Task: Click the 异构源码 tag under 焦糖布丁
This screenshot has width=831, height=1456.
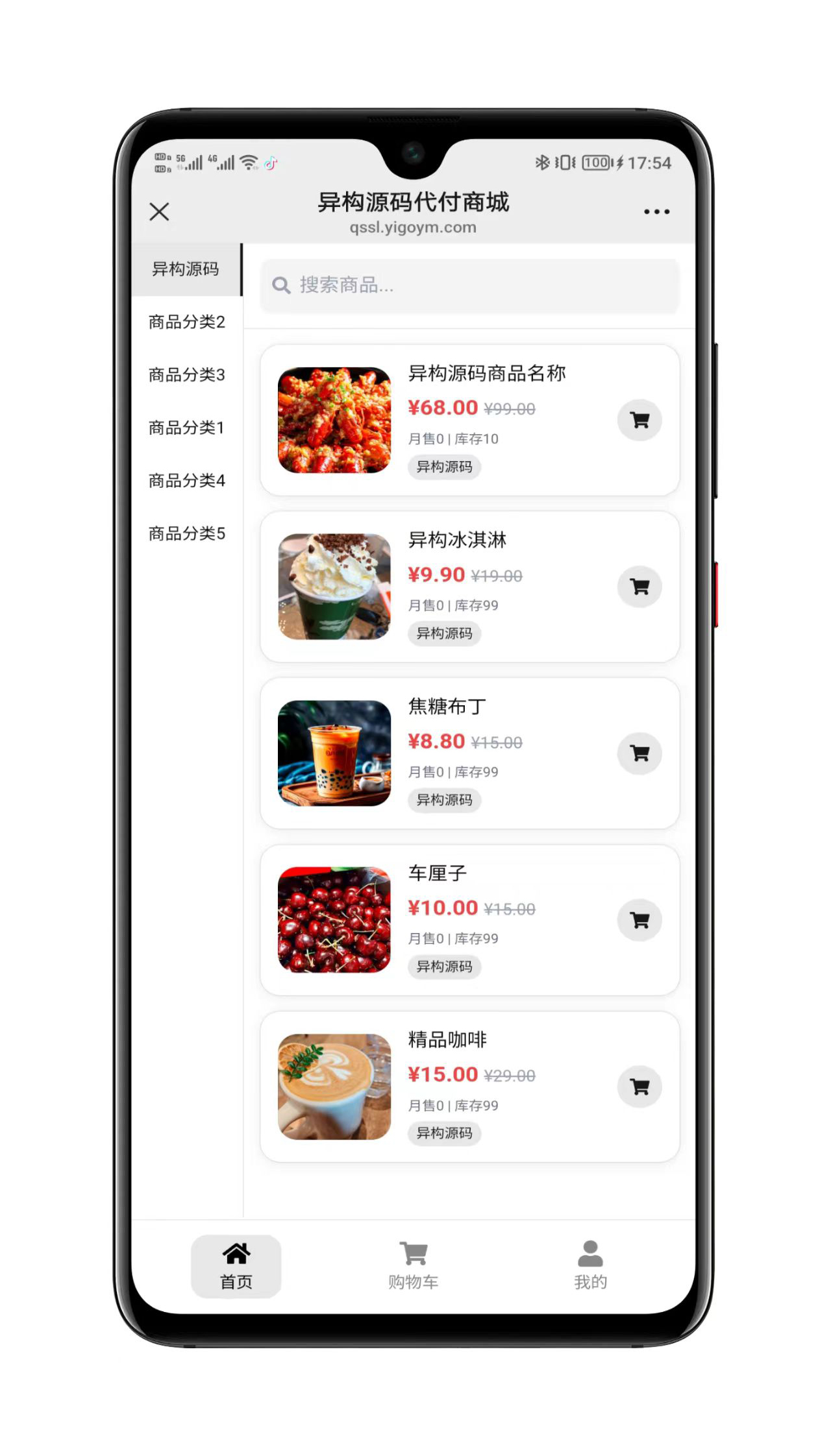Action: coord(444,801)
